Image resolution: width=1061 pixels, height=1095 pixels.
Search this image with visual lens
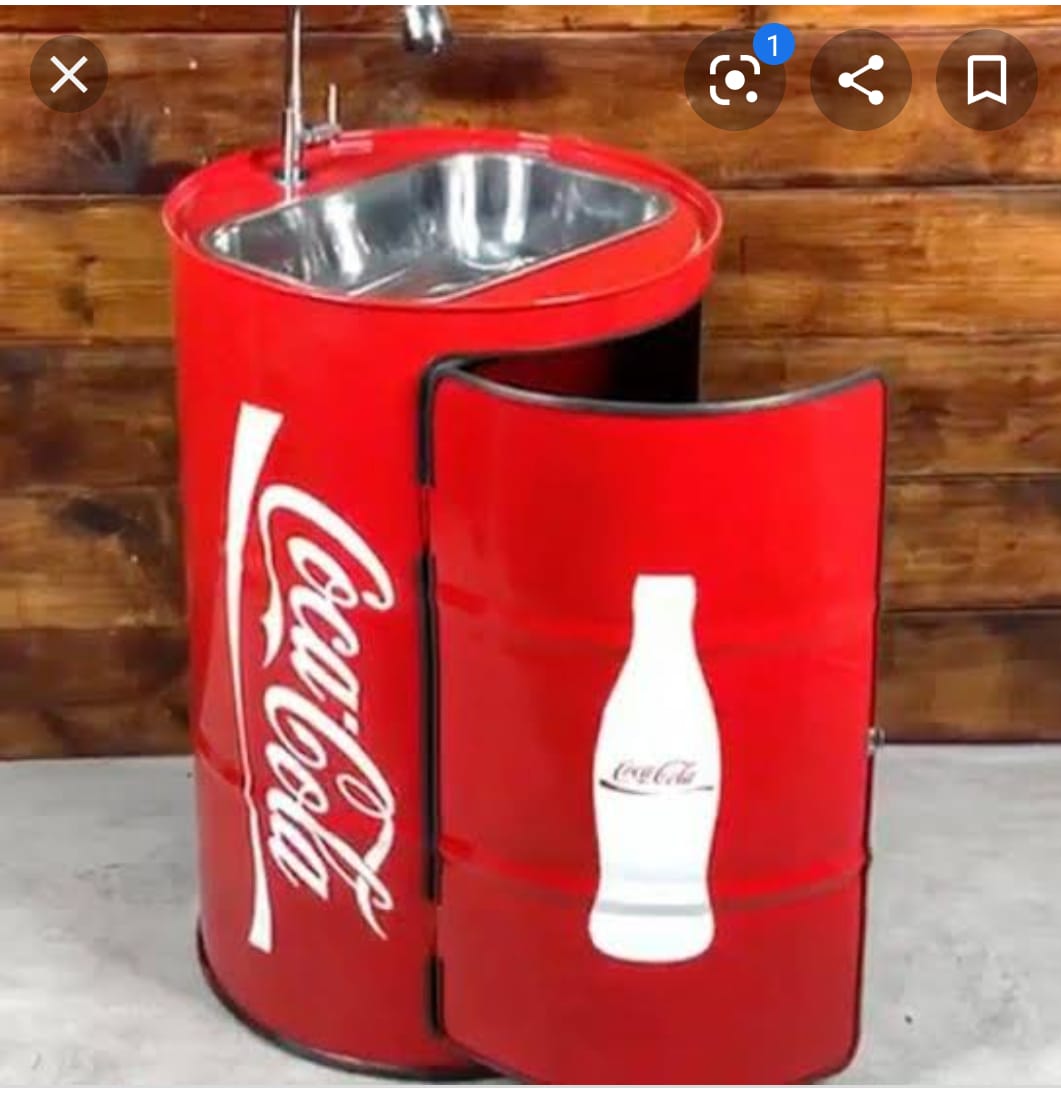pos(735,80)
